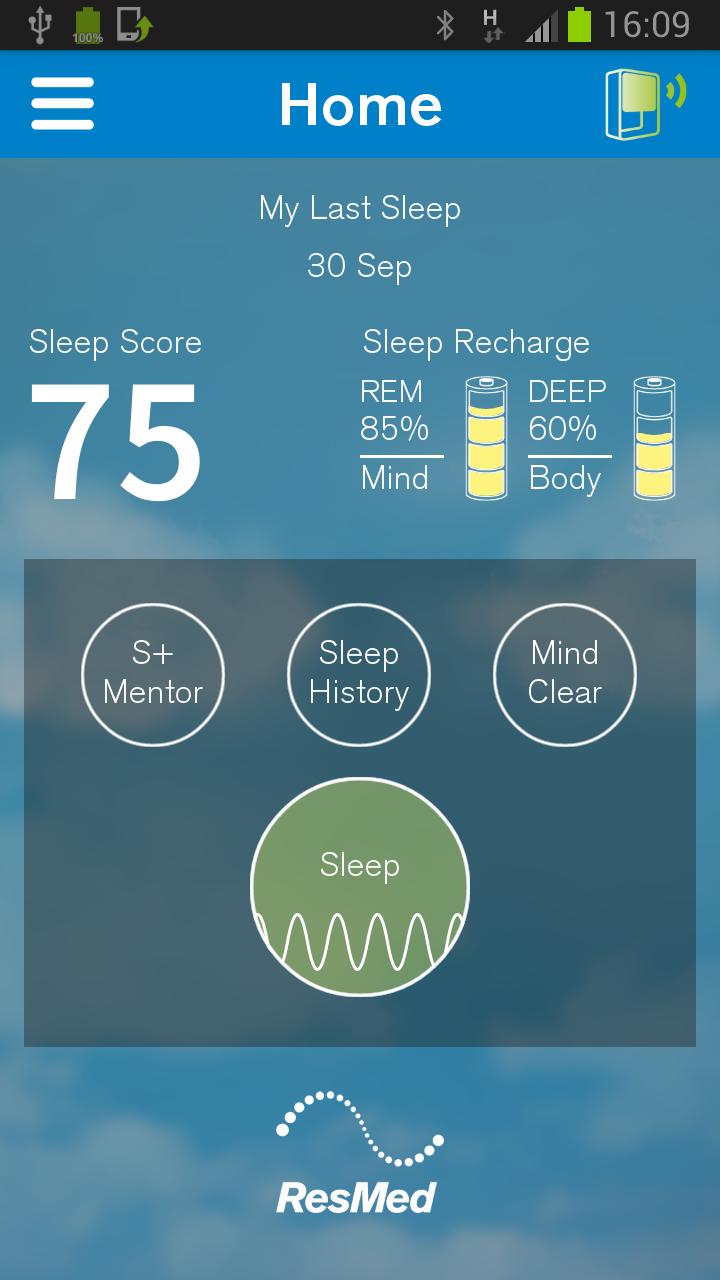View Sleep History

(359, 674)
